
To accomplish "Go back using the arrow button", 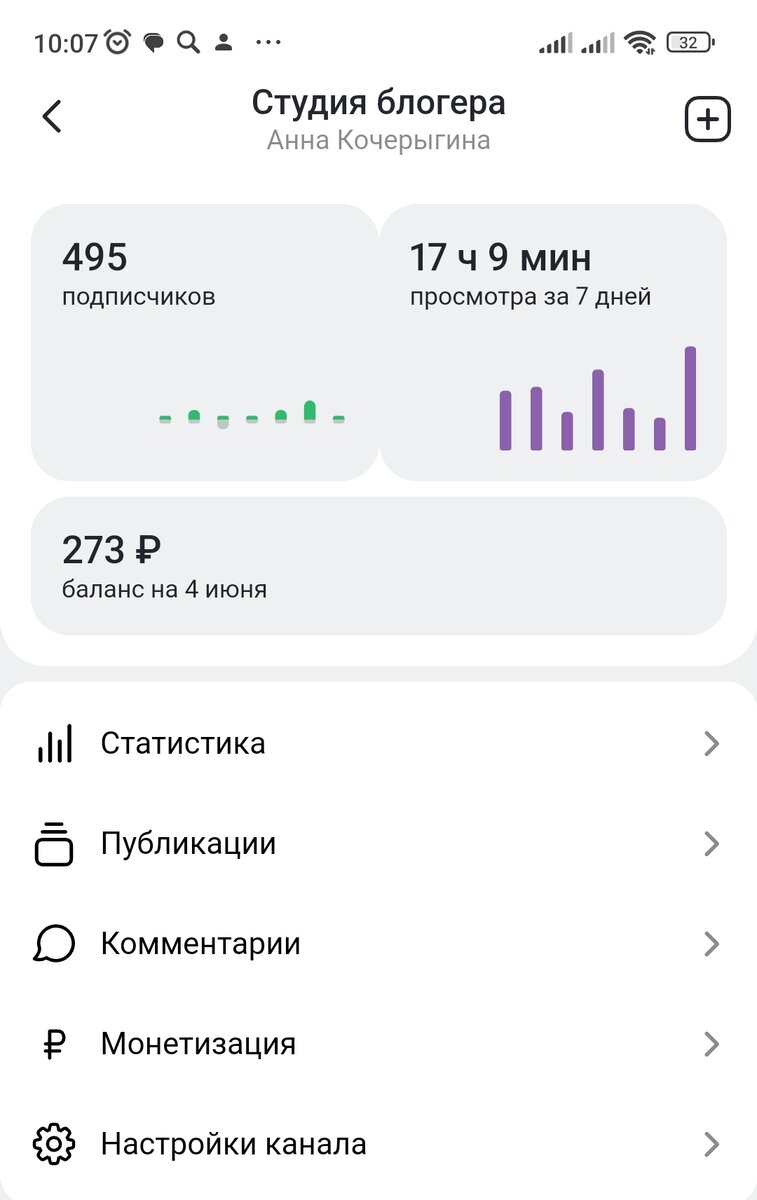I will click(51, 116).
